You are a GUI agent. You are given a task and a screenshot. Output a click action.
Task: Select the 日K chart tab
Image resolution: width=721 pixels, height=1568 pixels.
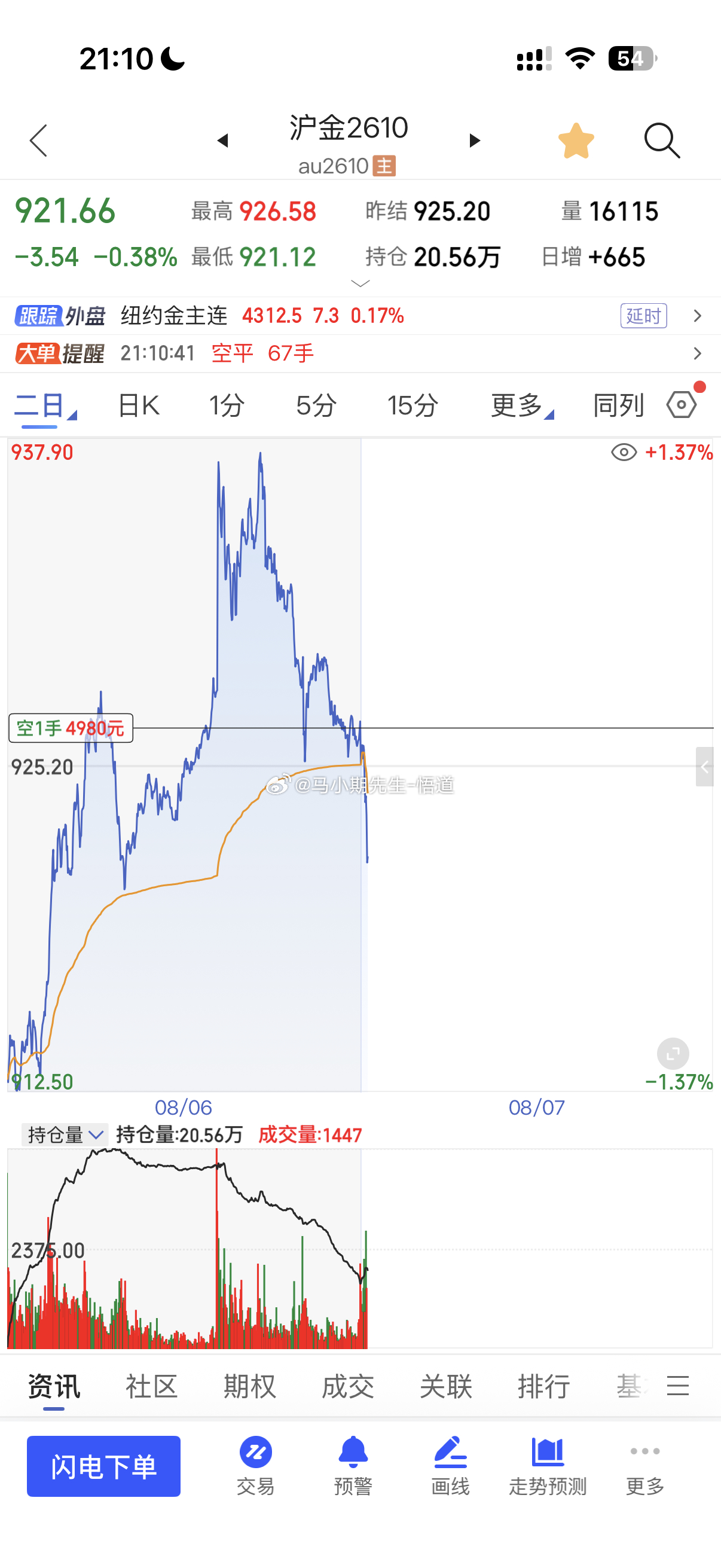click(x=139, y=405)
